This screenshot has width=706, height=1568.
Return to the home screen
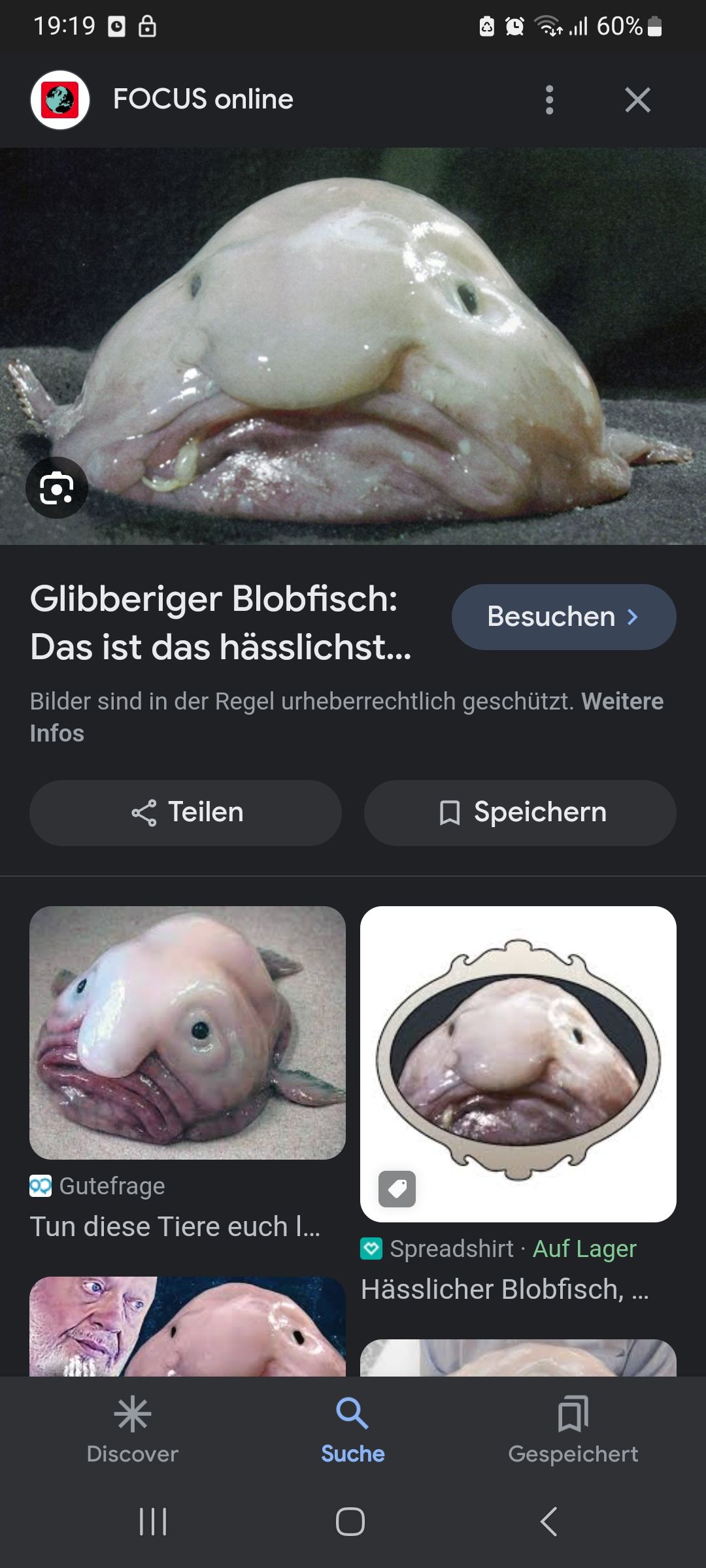[x=350, y=1522]
